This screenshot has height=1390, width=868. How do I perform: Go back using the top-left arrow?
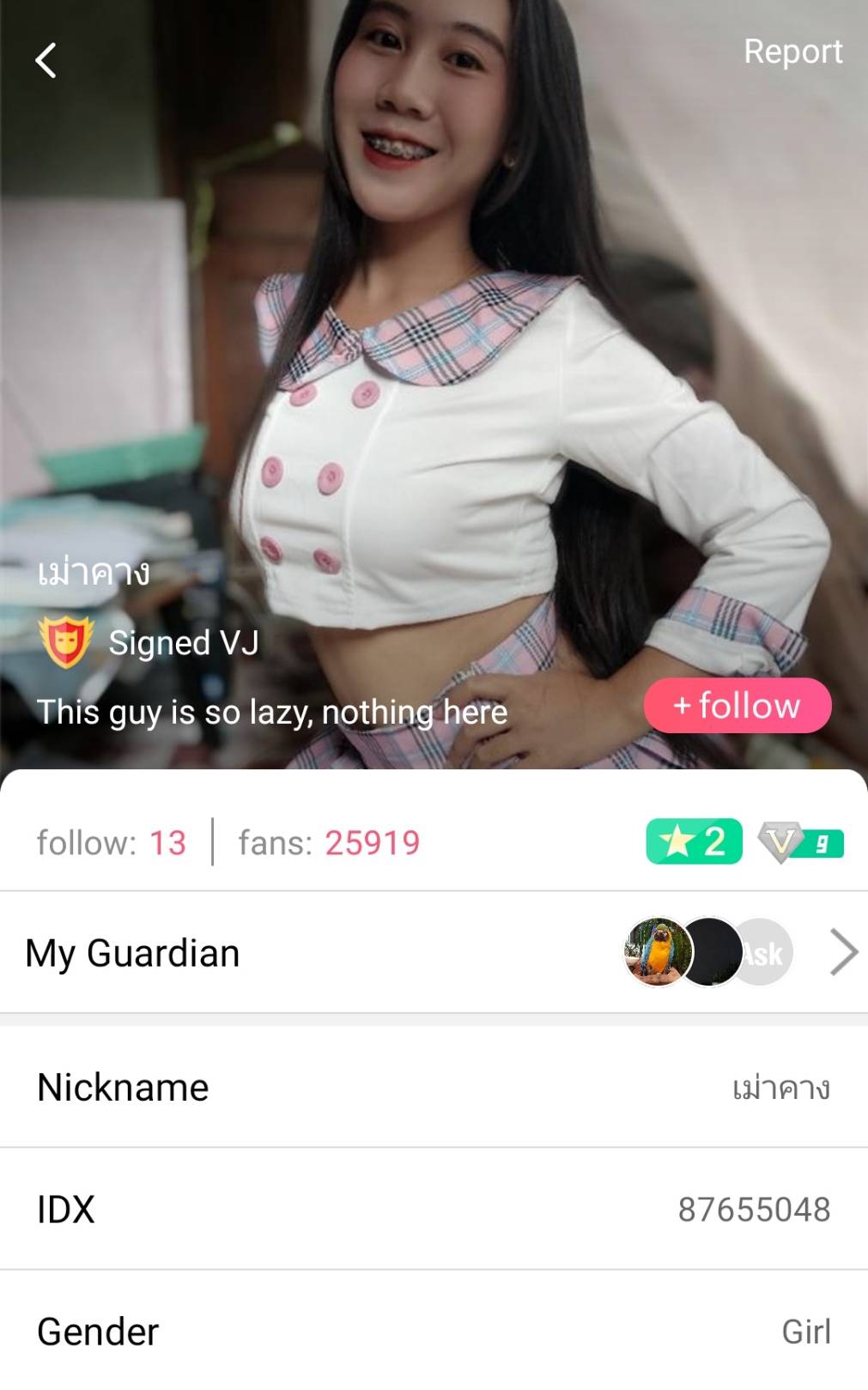[x=46, y=61]
